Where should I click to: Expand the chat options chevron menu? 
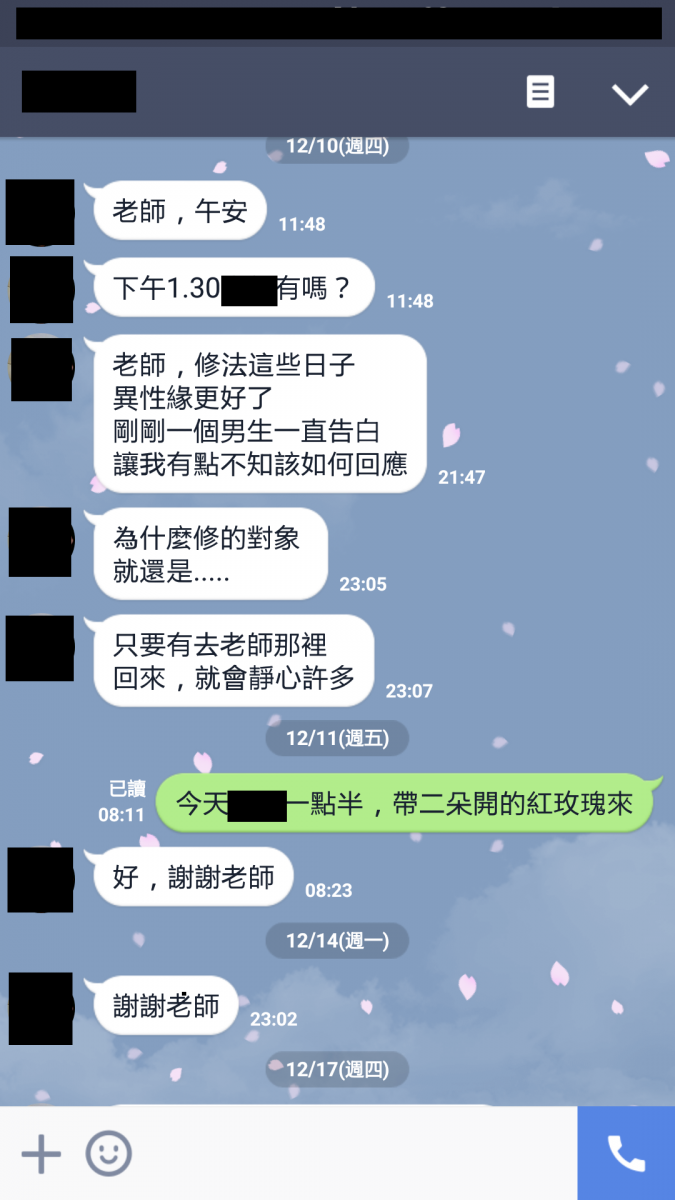[630, 94]
